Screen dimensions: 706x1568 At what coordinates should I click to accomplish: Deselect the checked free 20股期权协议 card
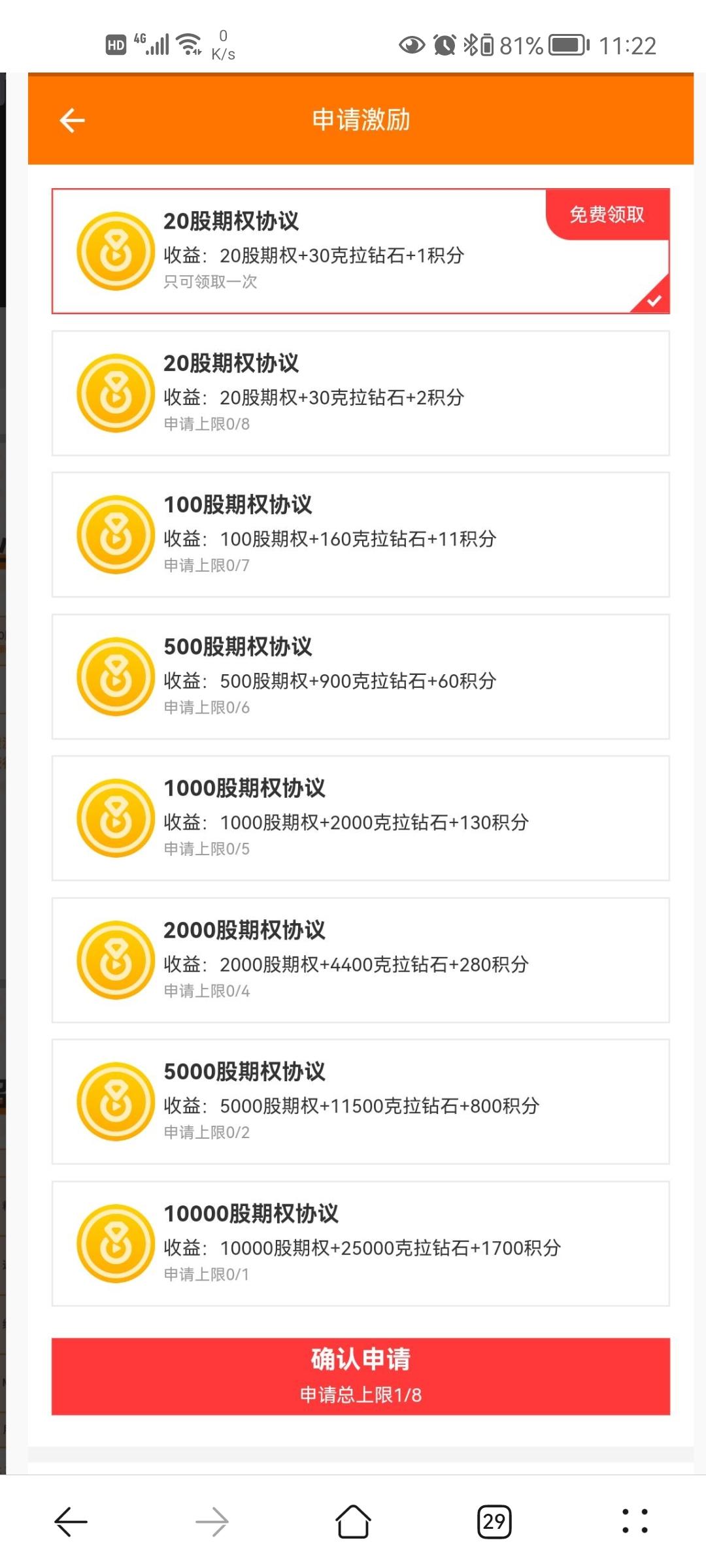360,252
